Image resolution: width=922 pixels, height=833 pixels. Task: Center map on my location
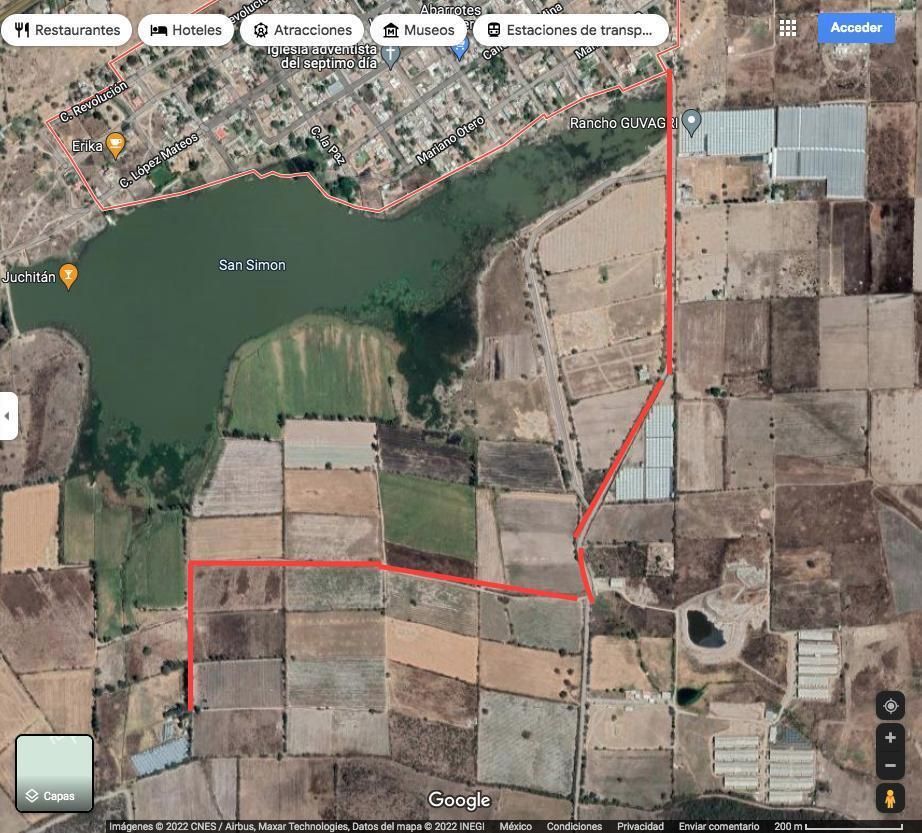pyautogui.click(x=890, y=706)
